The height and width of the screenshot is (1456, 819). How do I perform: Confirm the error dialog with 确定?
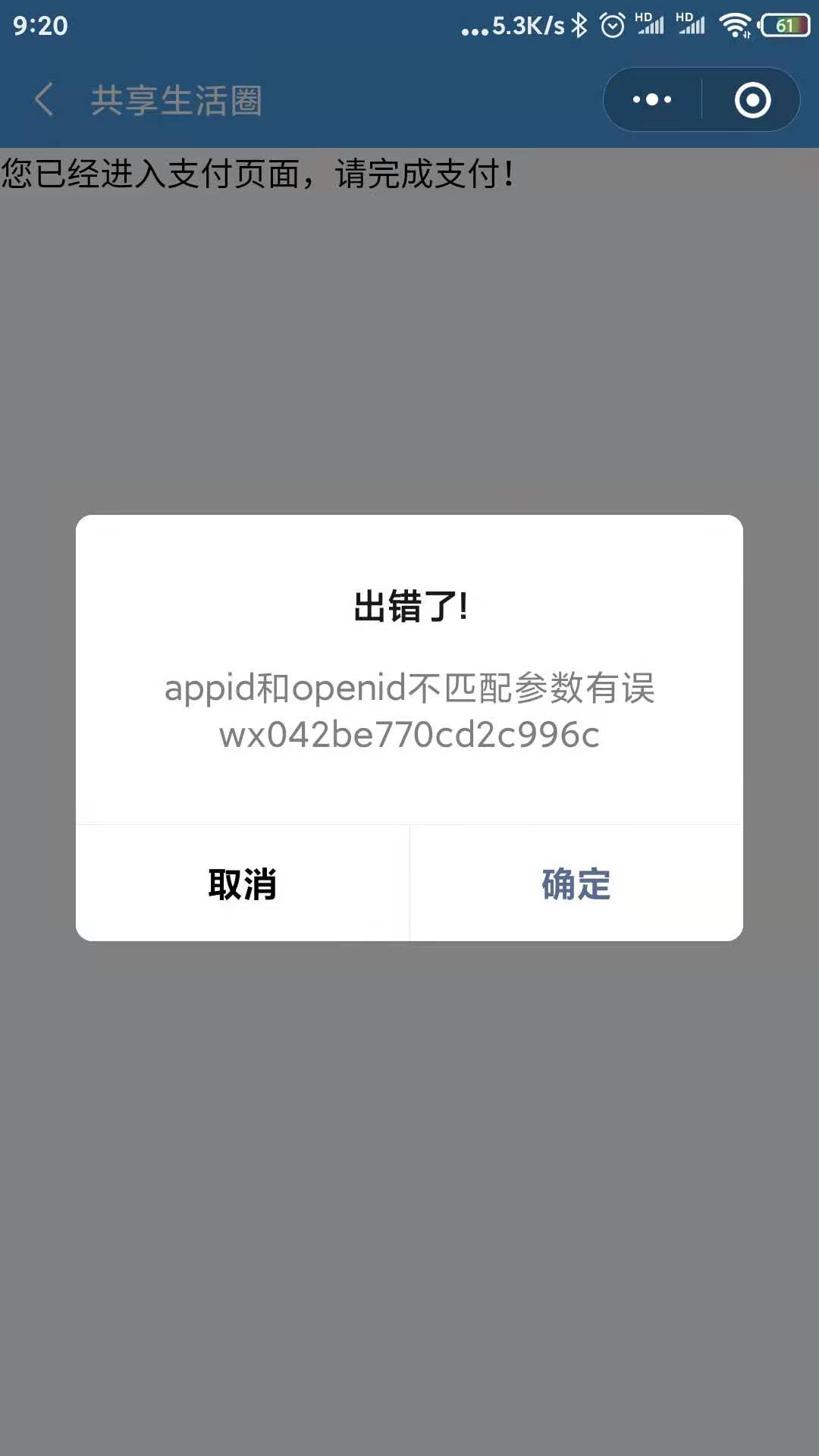(x=576, y=883)
